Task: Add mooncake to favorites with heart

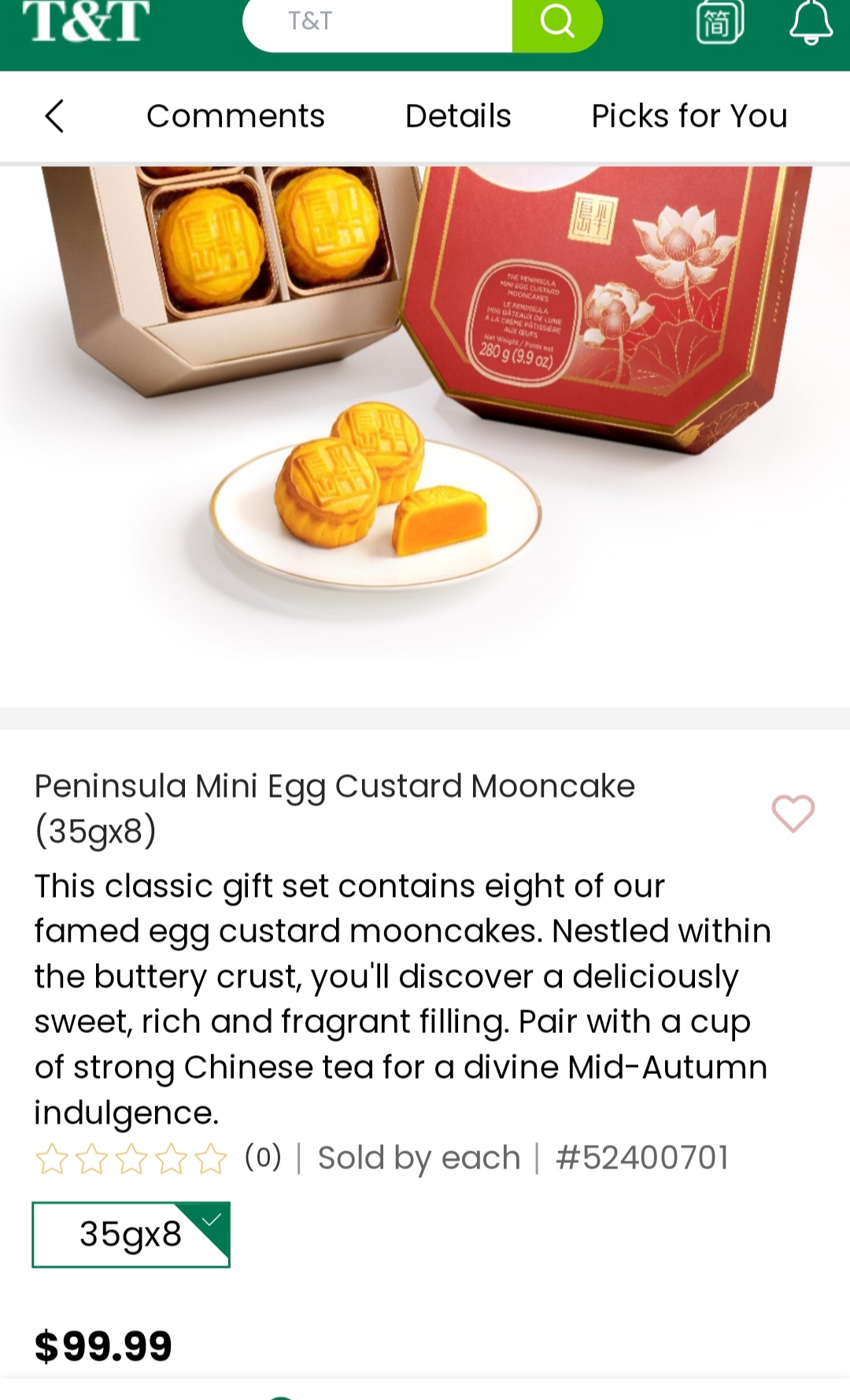Action: pyautogui.click(x=793, y=813)
